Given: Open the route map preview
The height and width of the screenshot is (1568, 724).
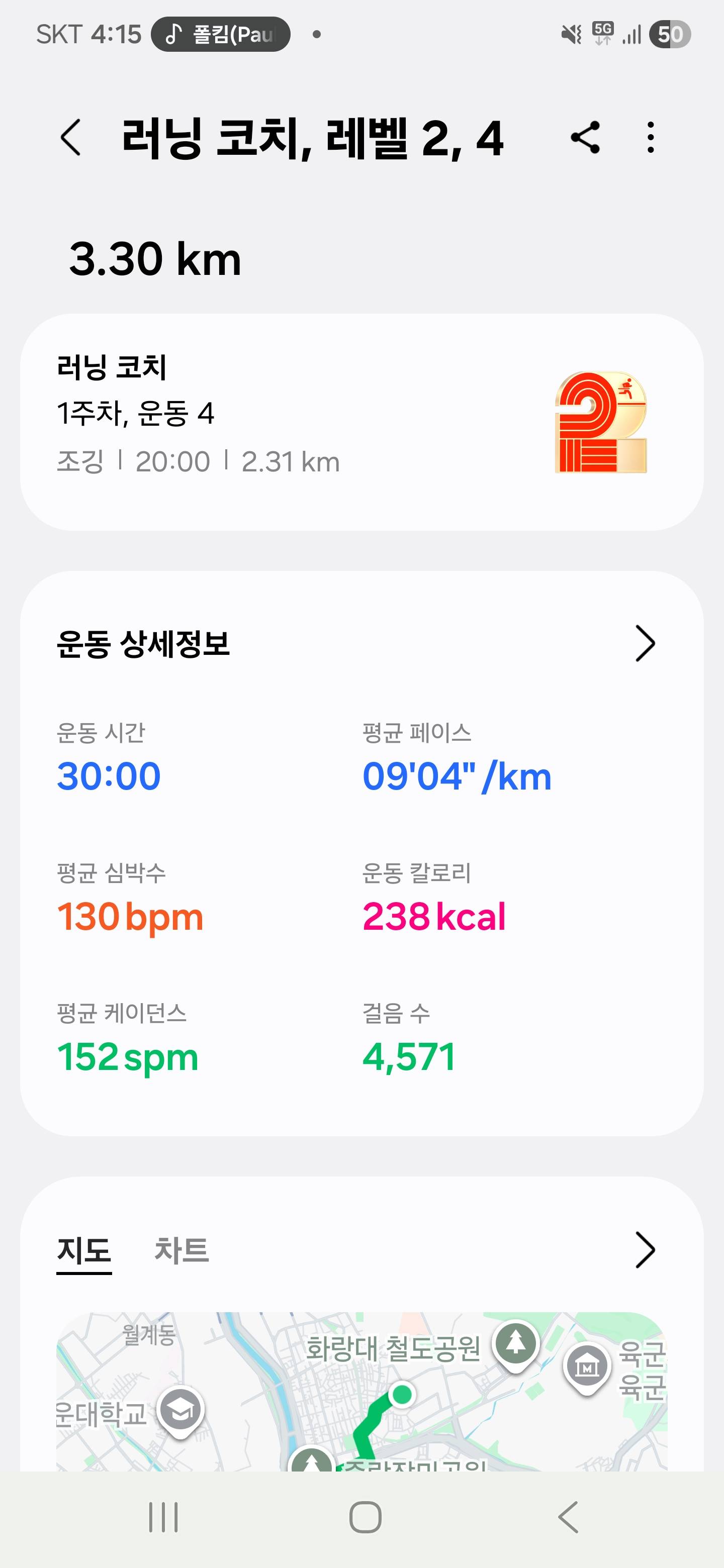Looking at the screenshot, I should 361,1394.
